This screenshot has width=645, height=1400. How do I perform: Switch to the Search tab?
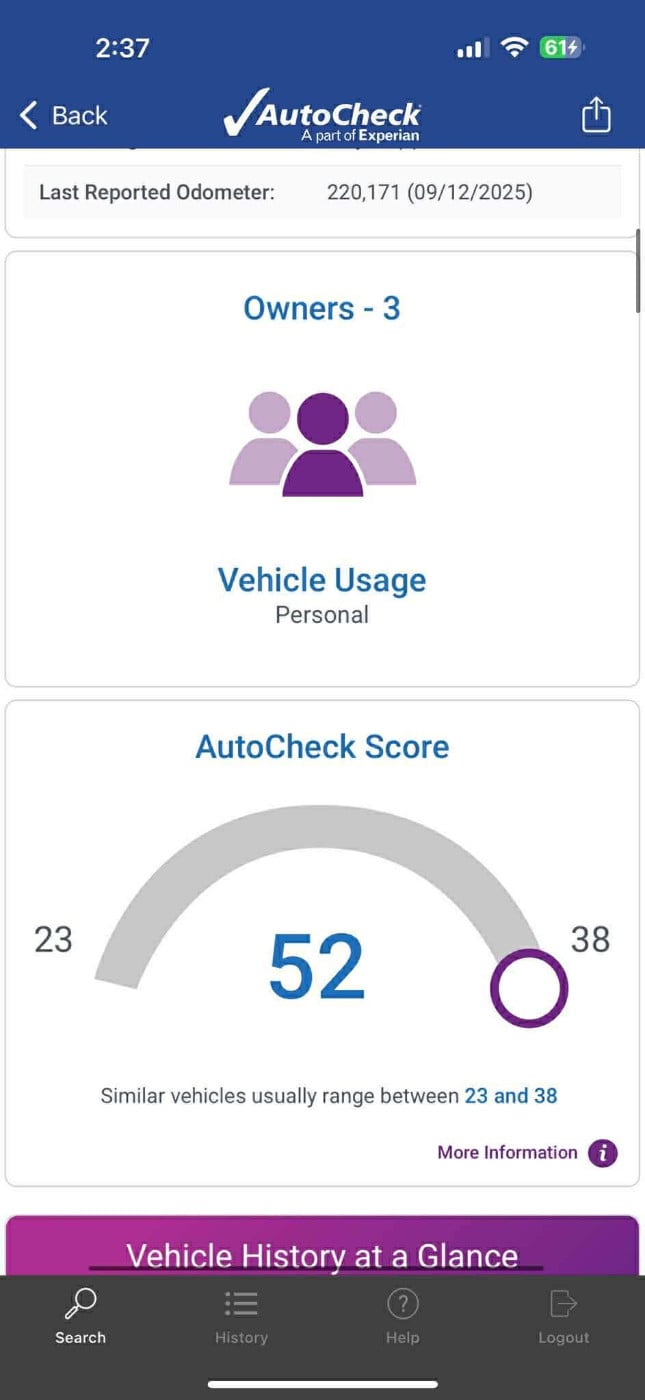(80, 1317)
